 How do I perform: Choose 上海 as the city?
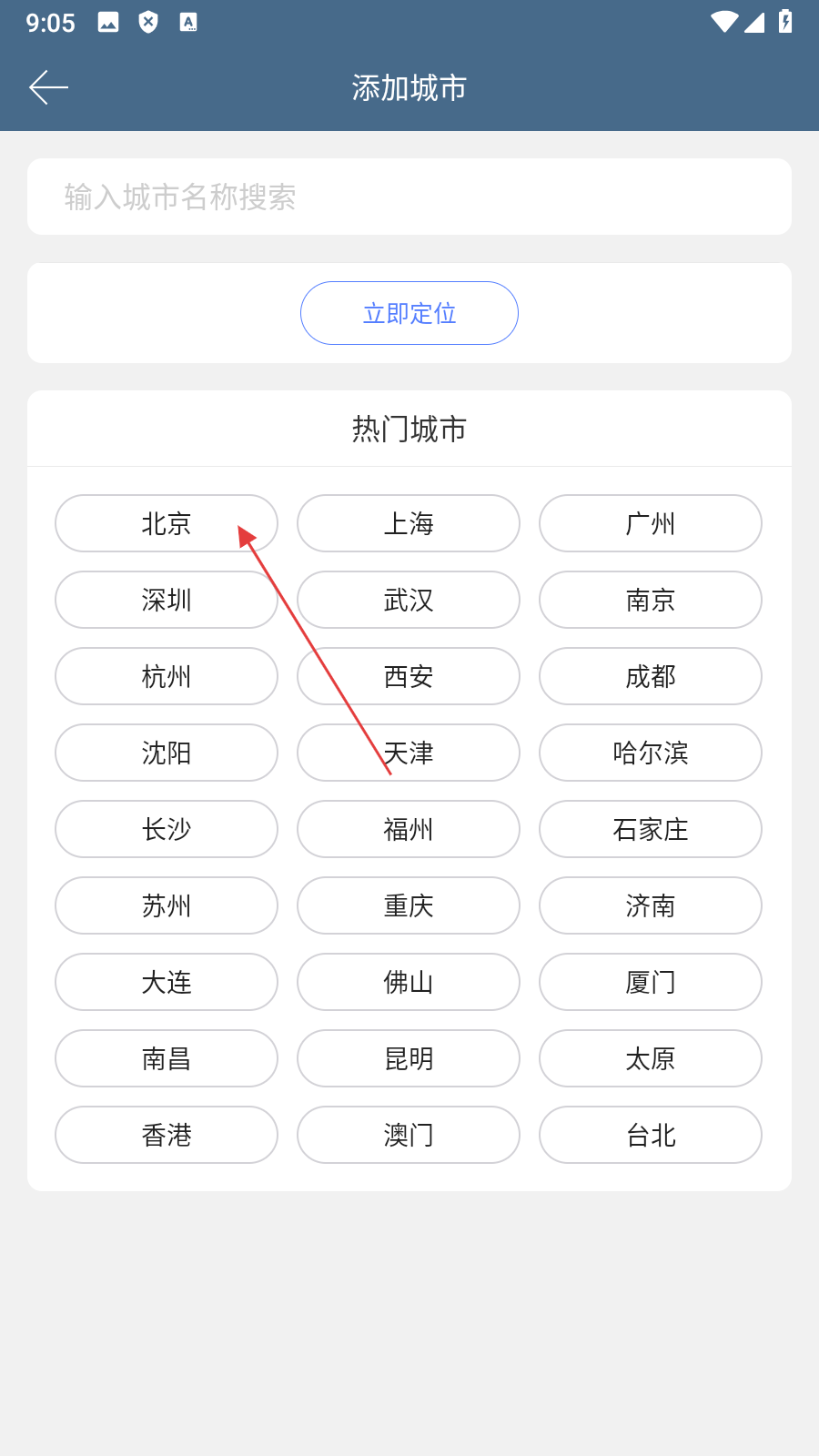(x=408, y=523)
